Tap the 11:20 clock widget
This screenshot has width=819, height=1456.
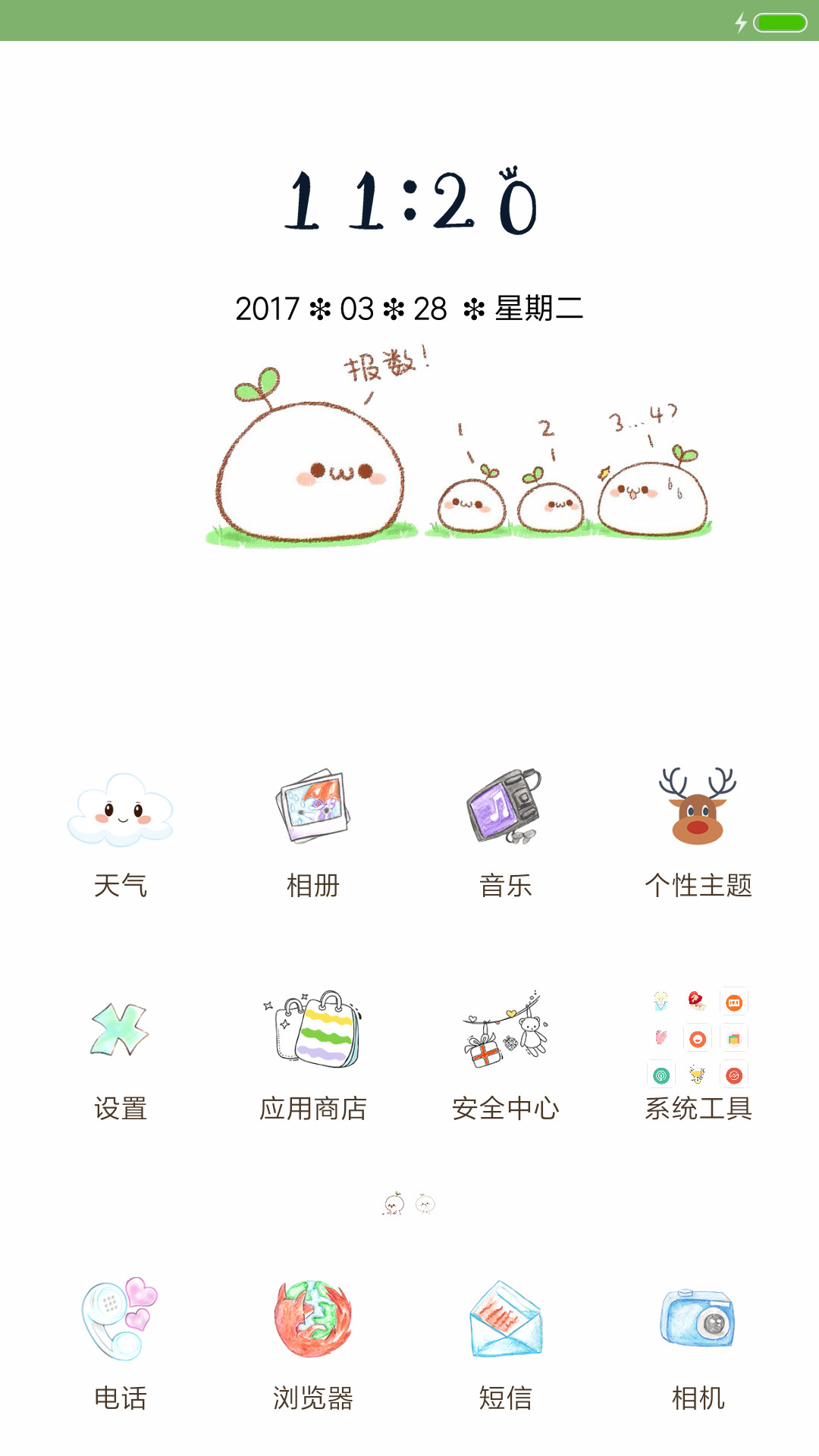tap(410, 201)
